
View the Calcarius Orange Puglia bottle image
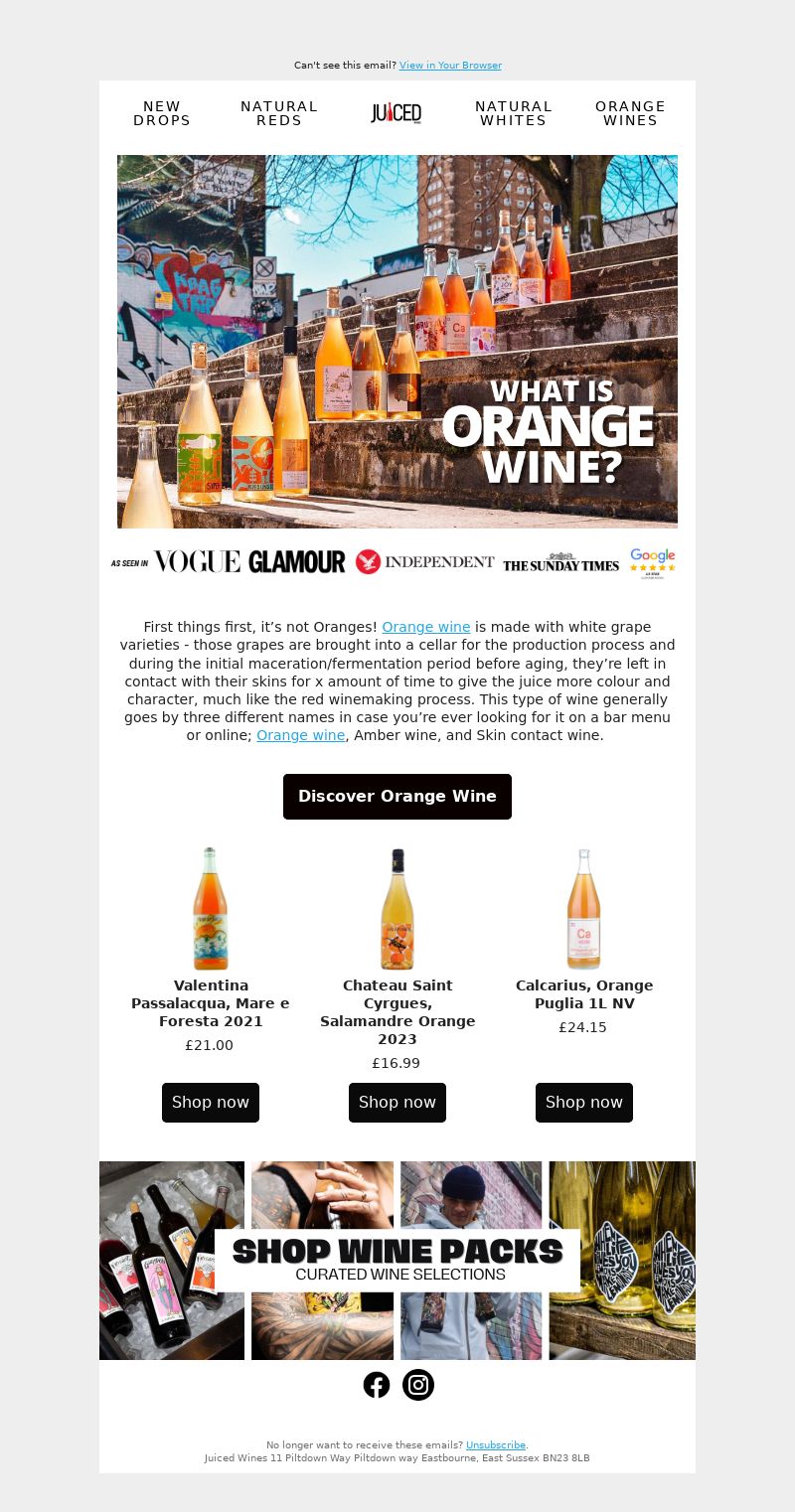pos(584,909)
